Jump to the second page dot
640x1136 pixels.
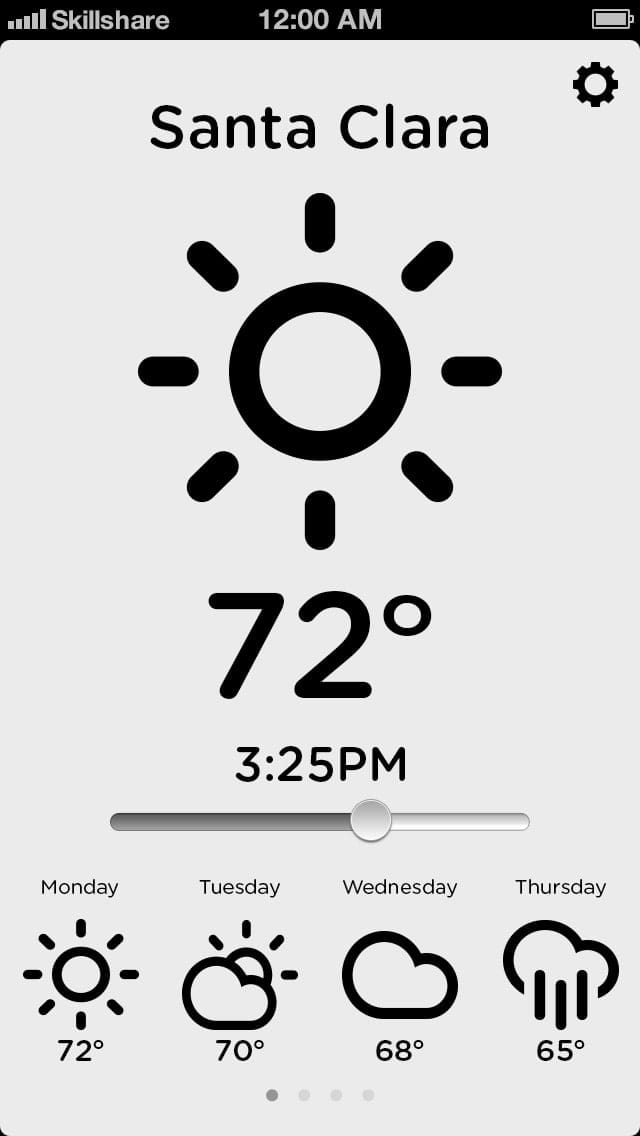(x=304, y=1095)
